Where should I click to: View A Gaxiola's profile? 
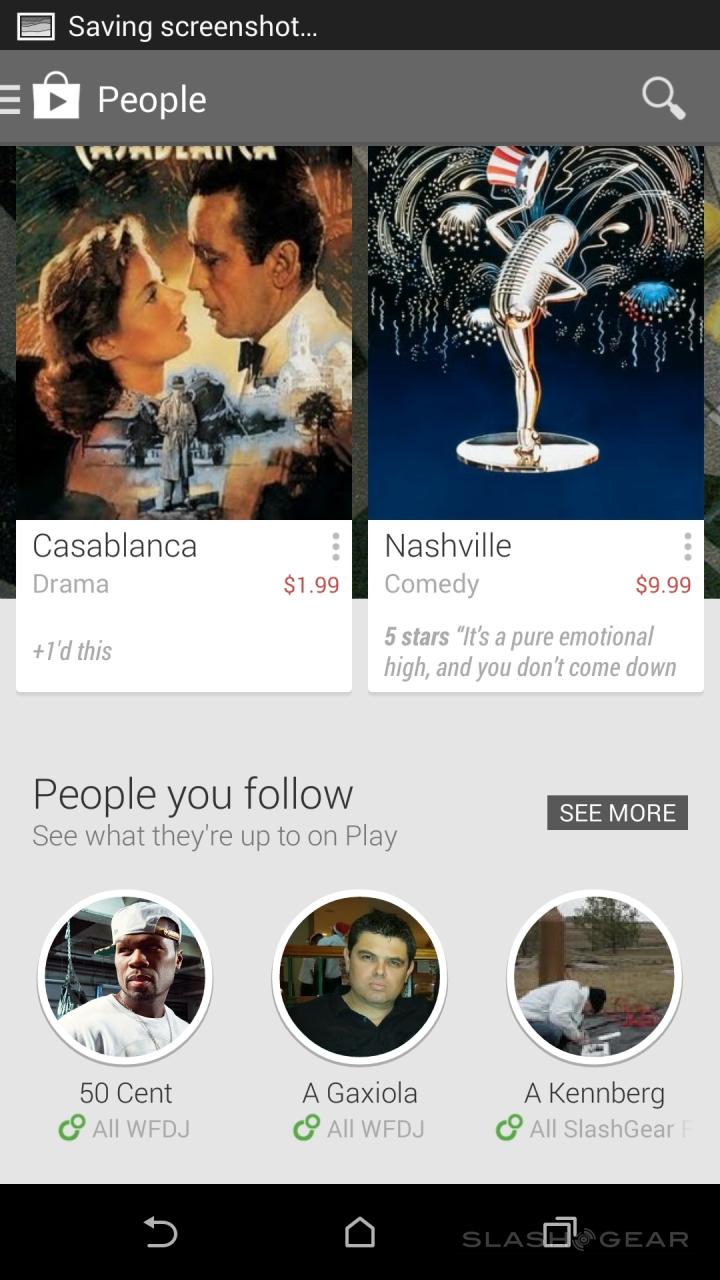point(360,978)
